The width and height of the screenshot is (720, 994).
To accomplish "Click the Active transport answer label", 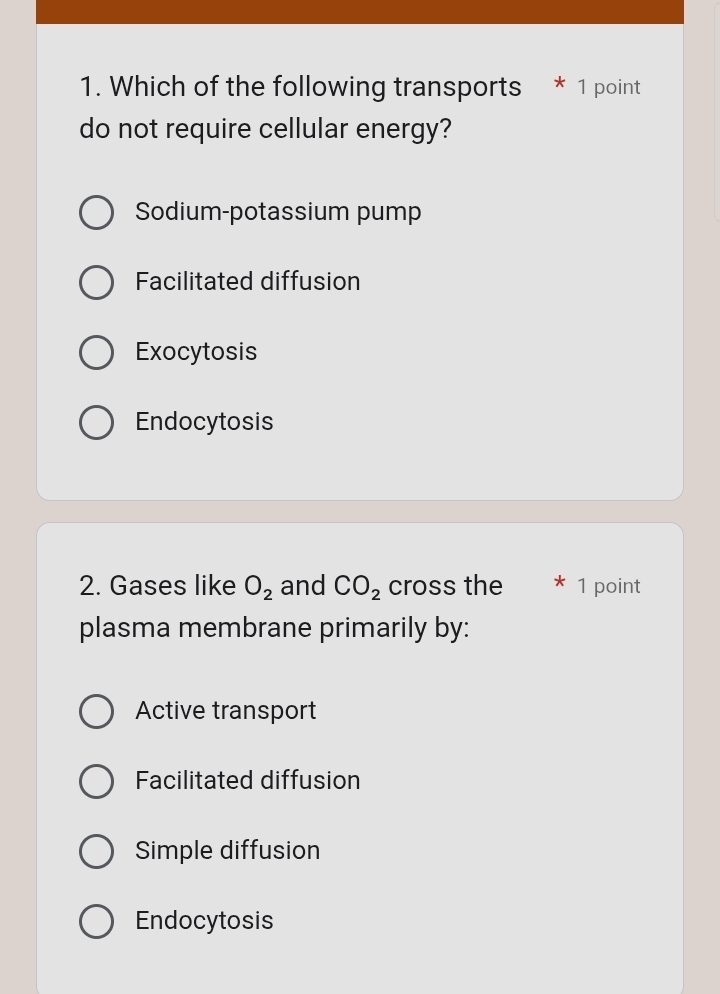I will 225,710.
